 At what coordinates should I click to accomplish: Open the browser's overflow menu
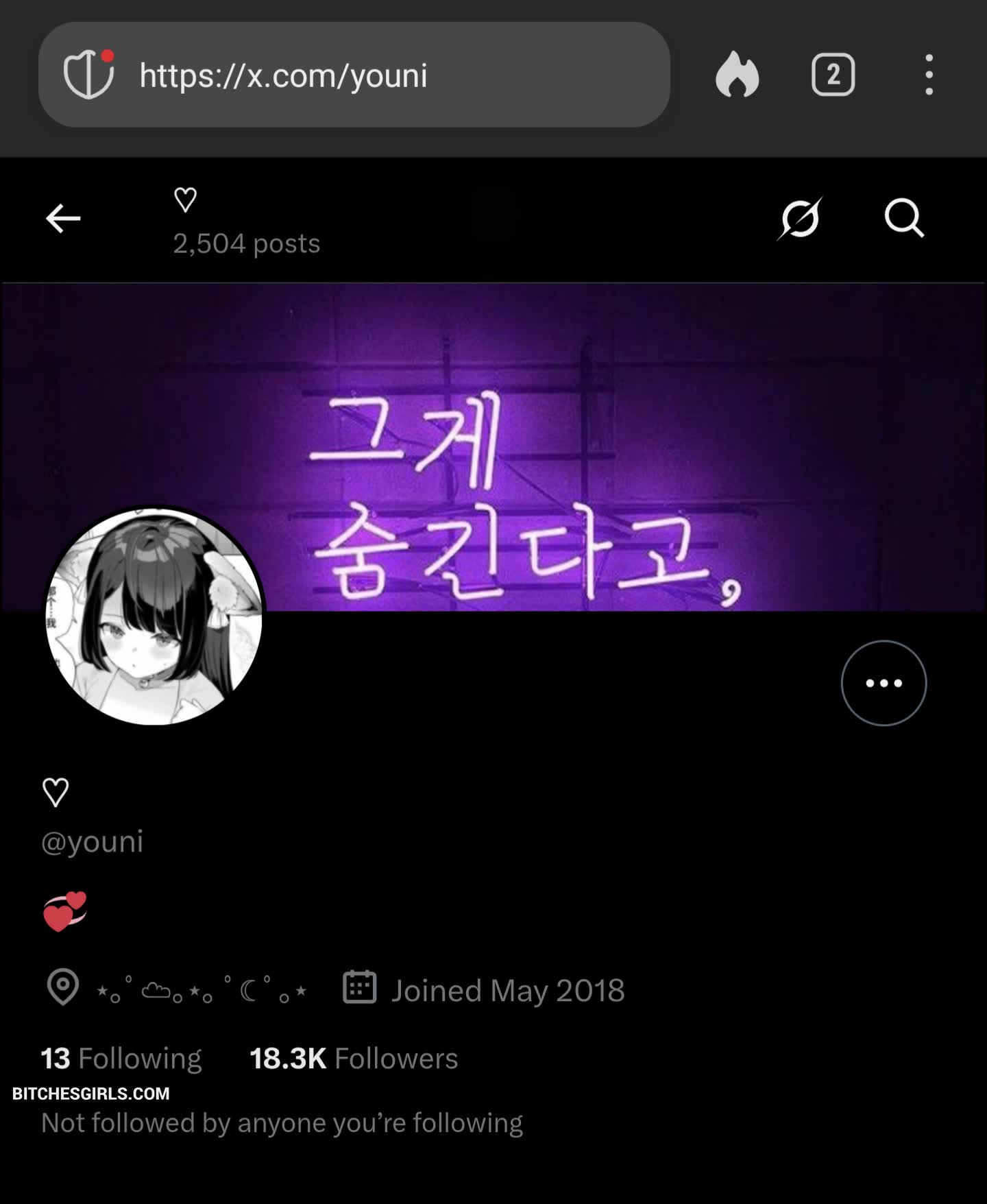(929, 74)
